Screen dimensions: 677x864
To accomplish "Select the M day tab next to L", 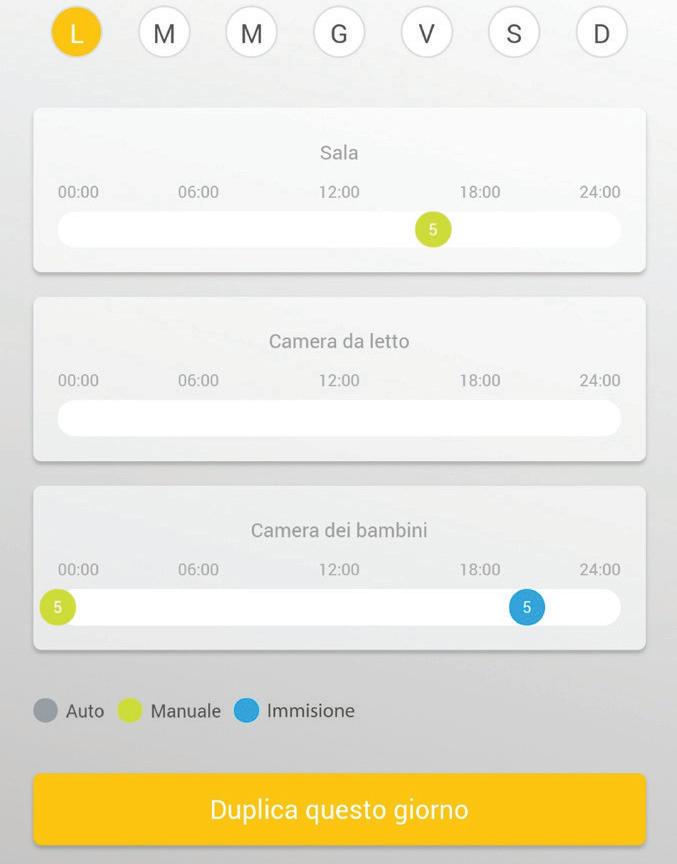I will coord(164,33).
